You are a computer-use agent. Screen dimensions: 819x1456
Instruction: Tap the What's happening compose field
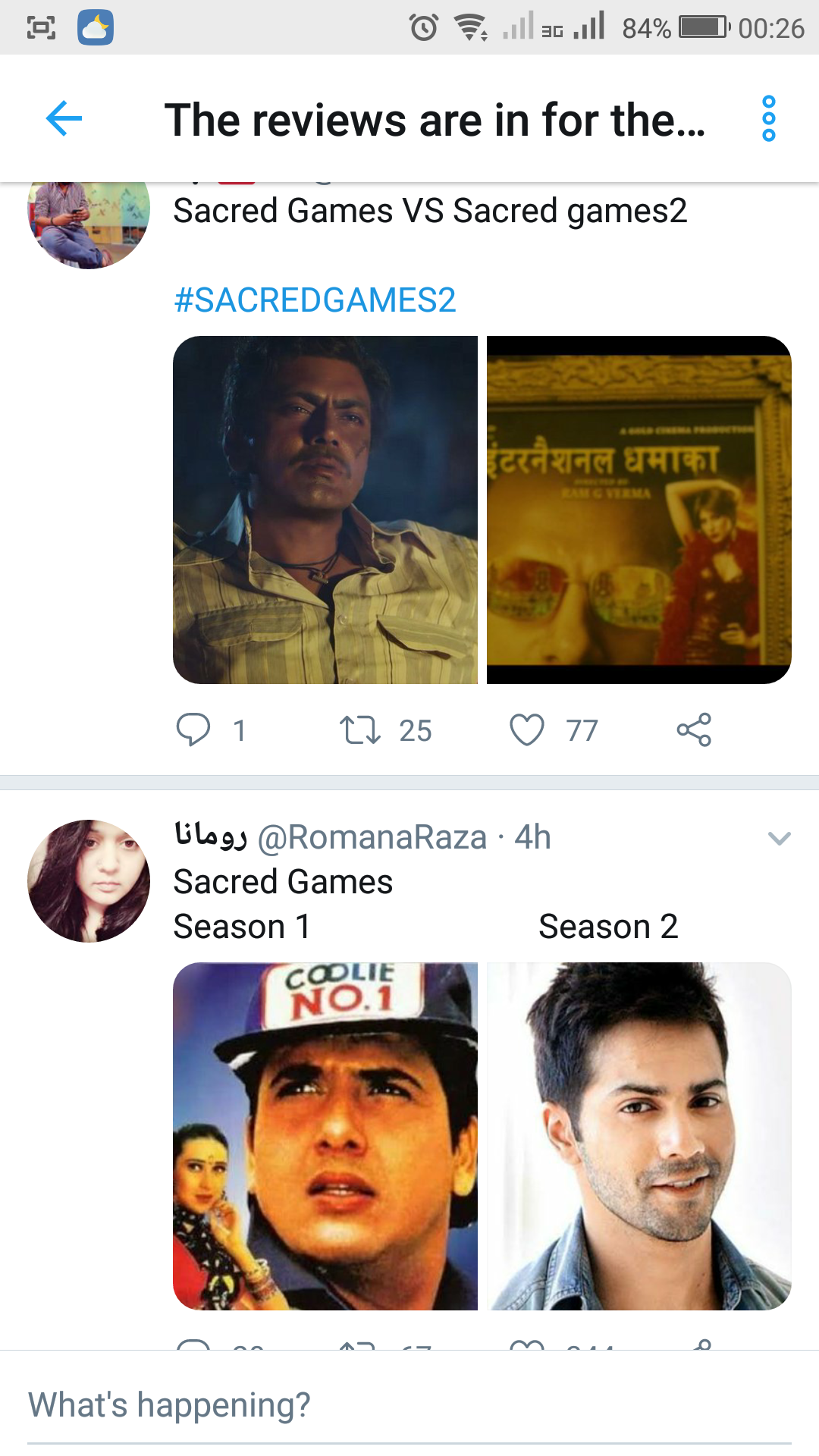409,1405
